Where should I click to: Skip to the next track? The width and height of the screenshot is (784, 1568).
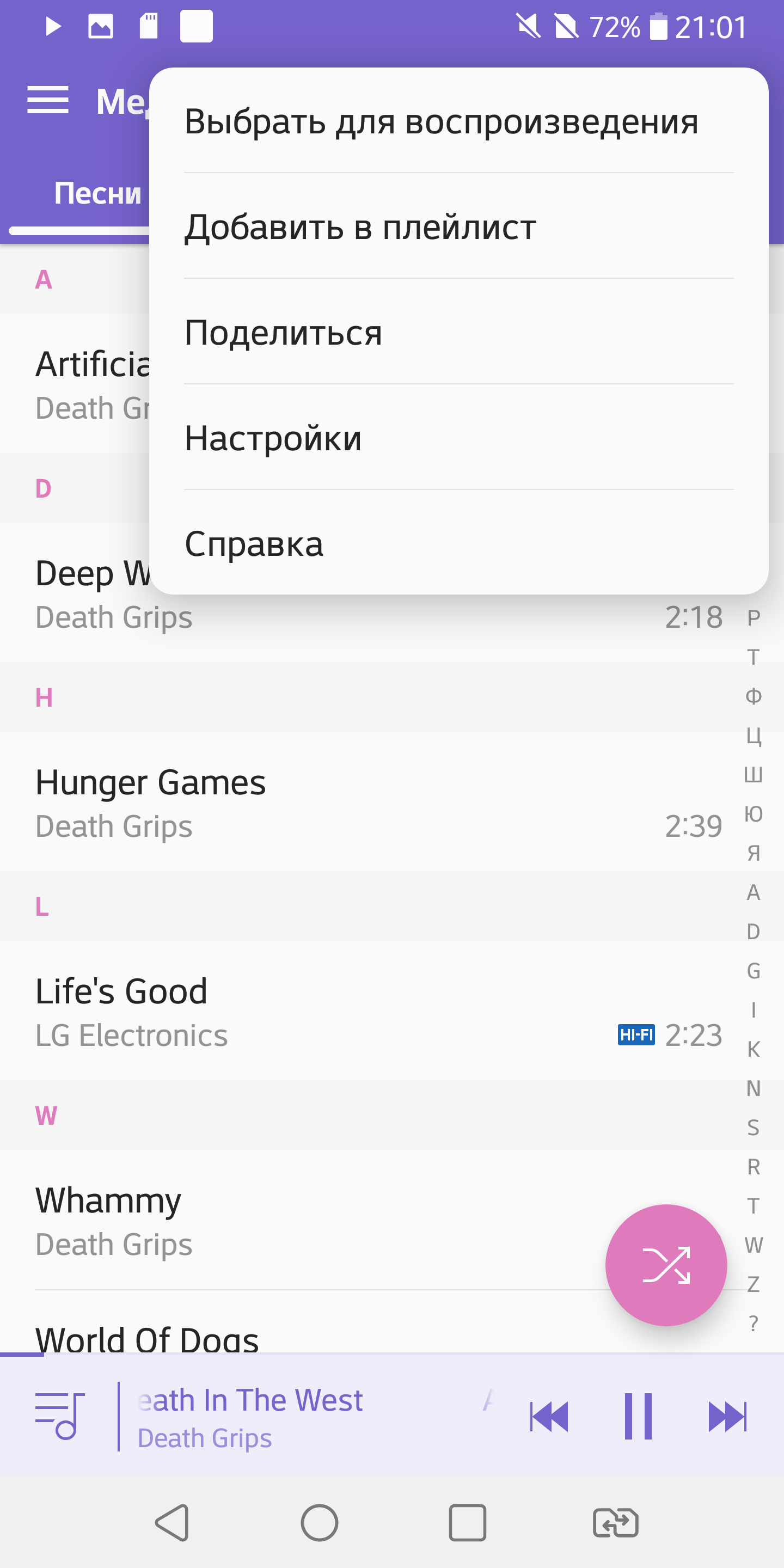pos(727,1417)
